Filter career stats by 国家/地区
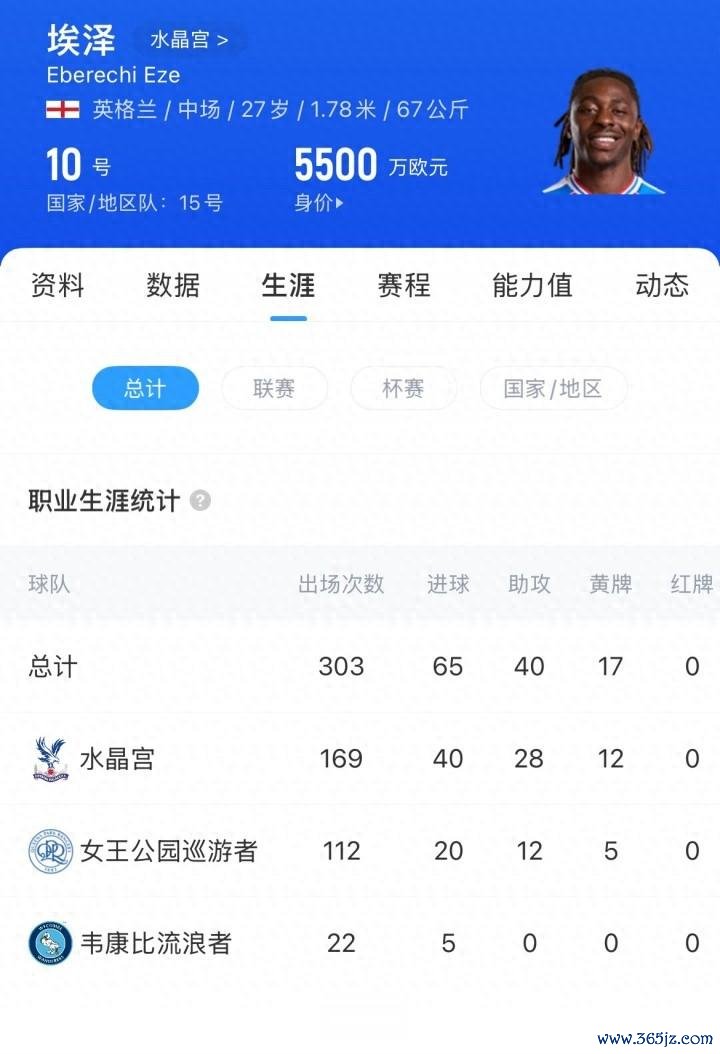Viewport: 720px width, 1054px height. pos(553,388)
